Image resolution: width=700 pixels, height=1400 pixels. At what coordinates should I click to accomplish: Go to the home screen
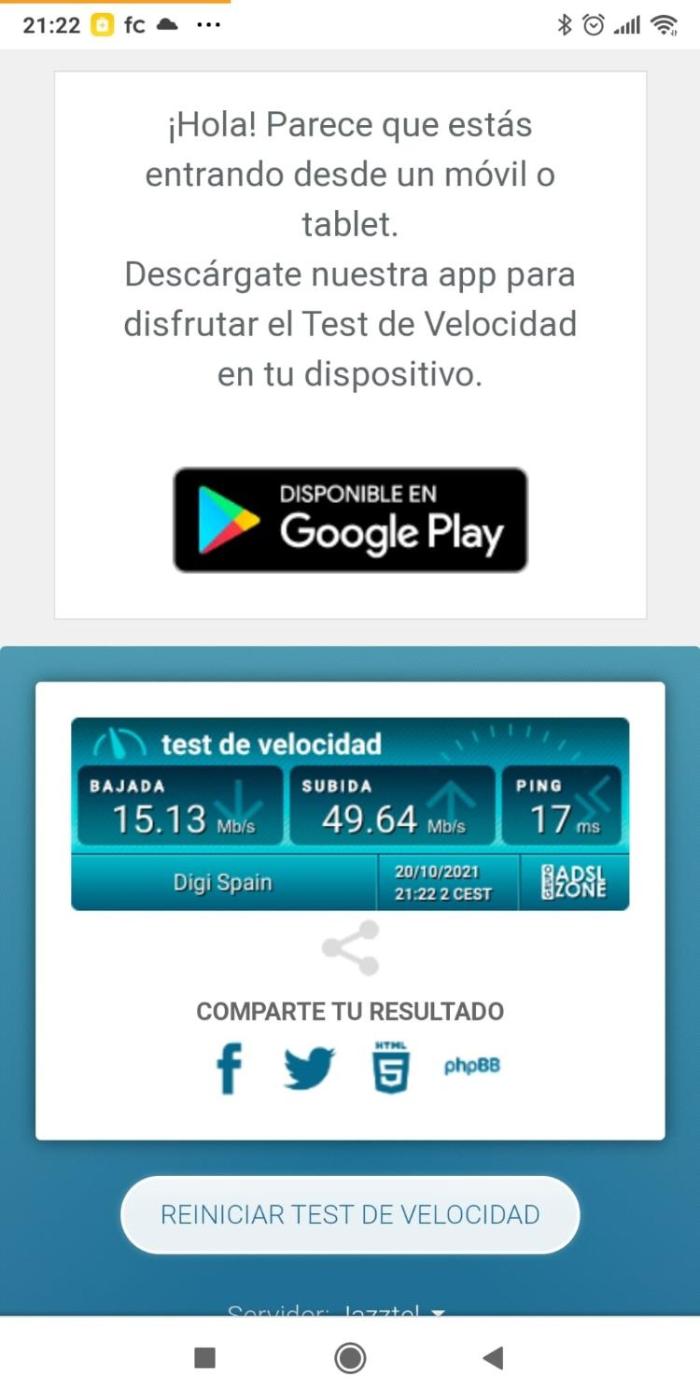click(x=350, y=1357)
